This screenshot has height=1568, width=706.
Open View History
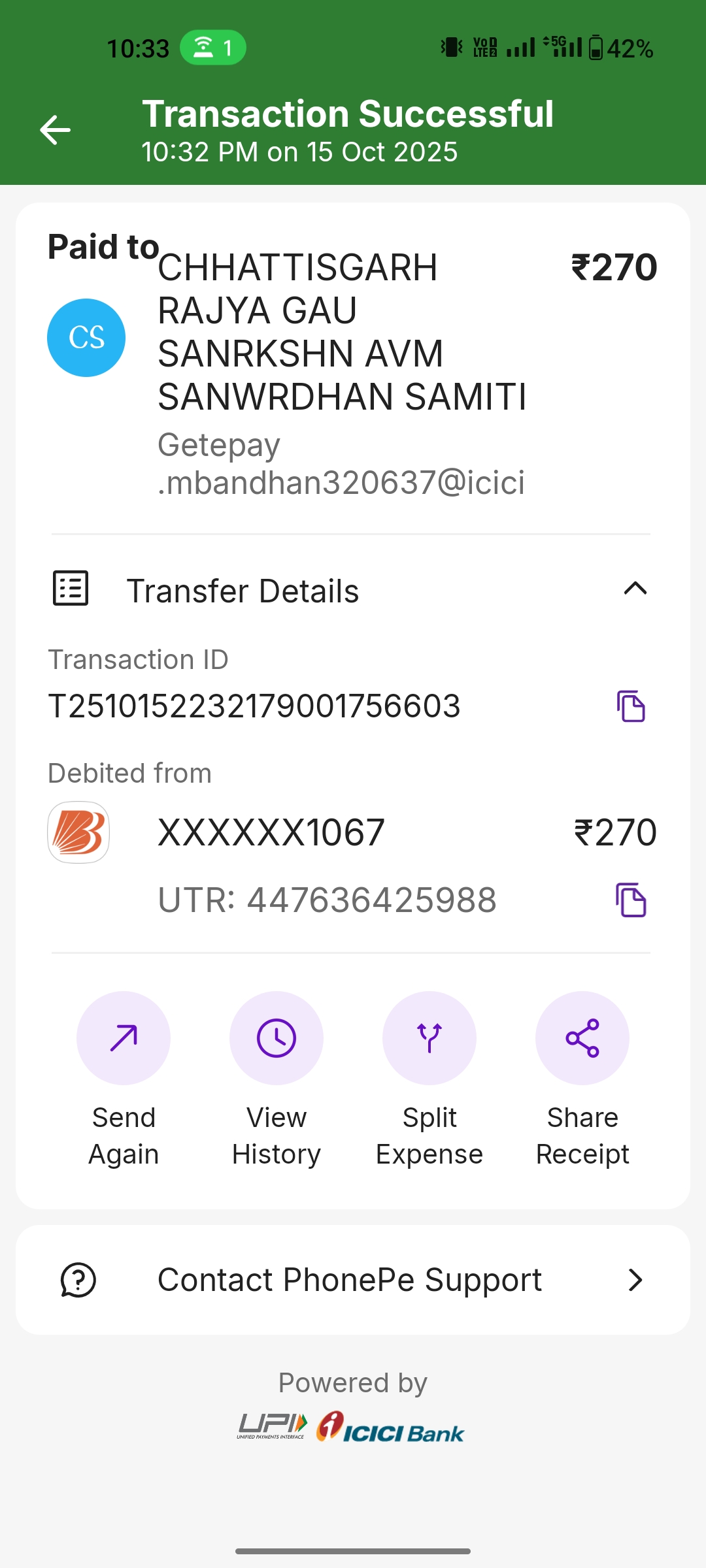[x=277, y=1039]
